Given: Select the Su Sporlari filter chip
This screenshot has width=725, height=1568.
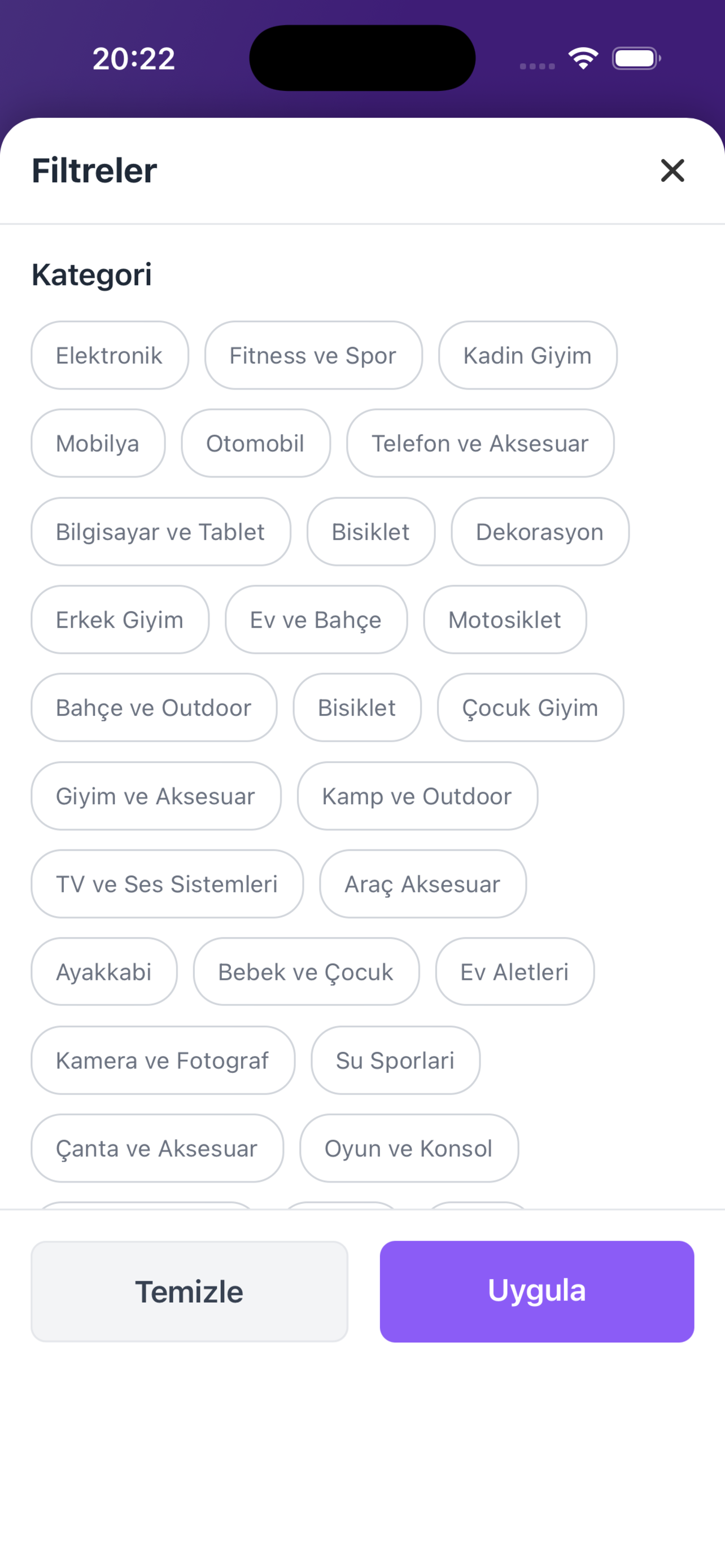Looking at the screenshot, I should pos(395,1060).
